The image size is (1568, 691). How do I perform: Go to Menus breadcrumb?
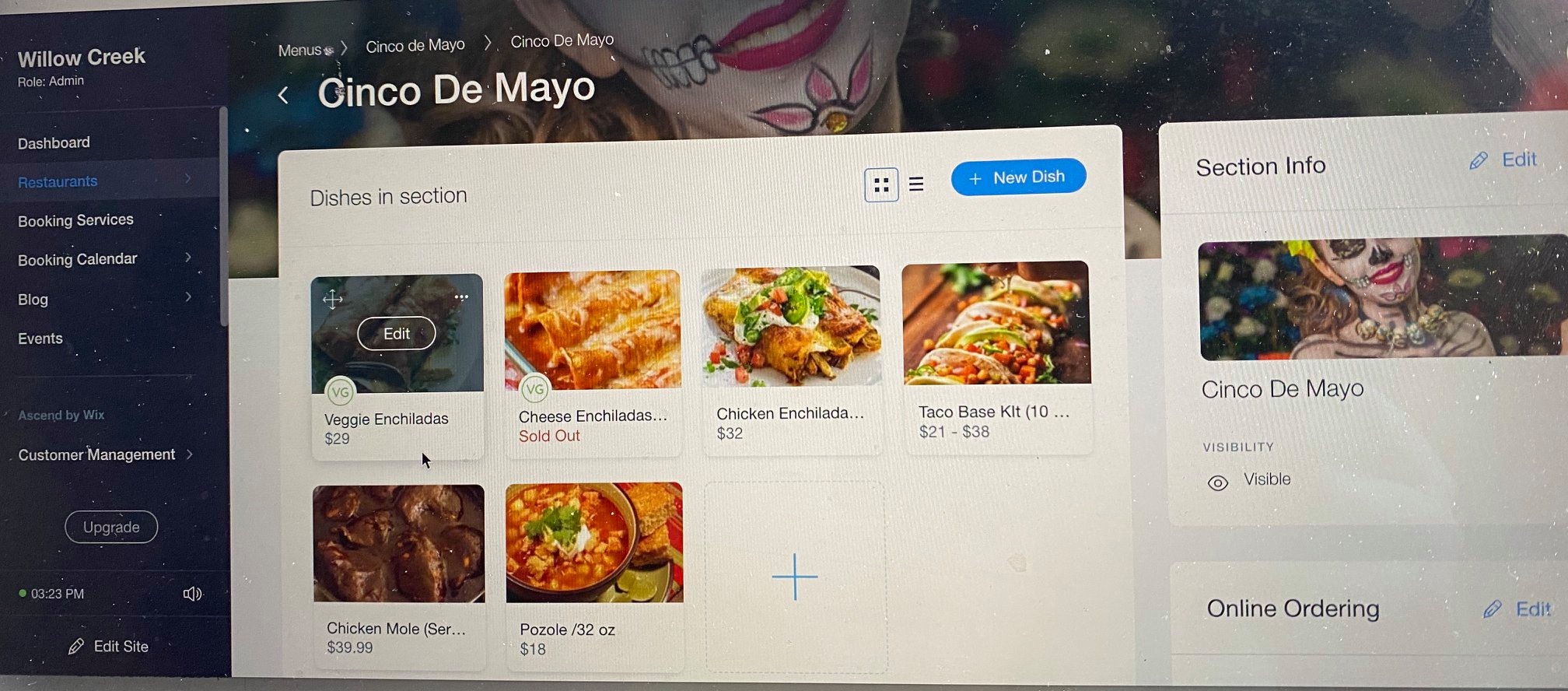coord(300,51)
